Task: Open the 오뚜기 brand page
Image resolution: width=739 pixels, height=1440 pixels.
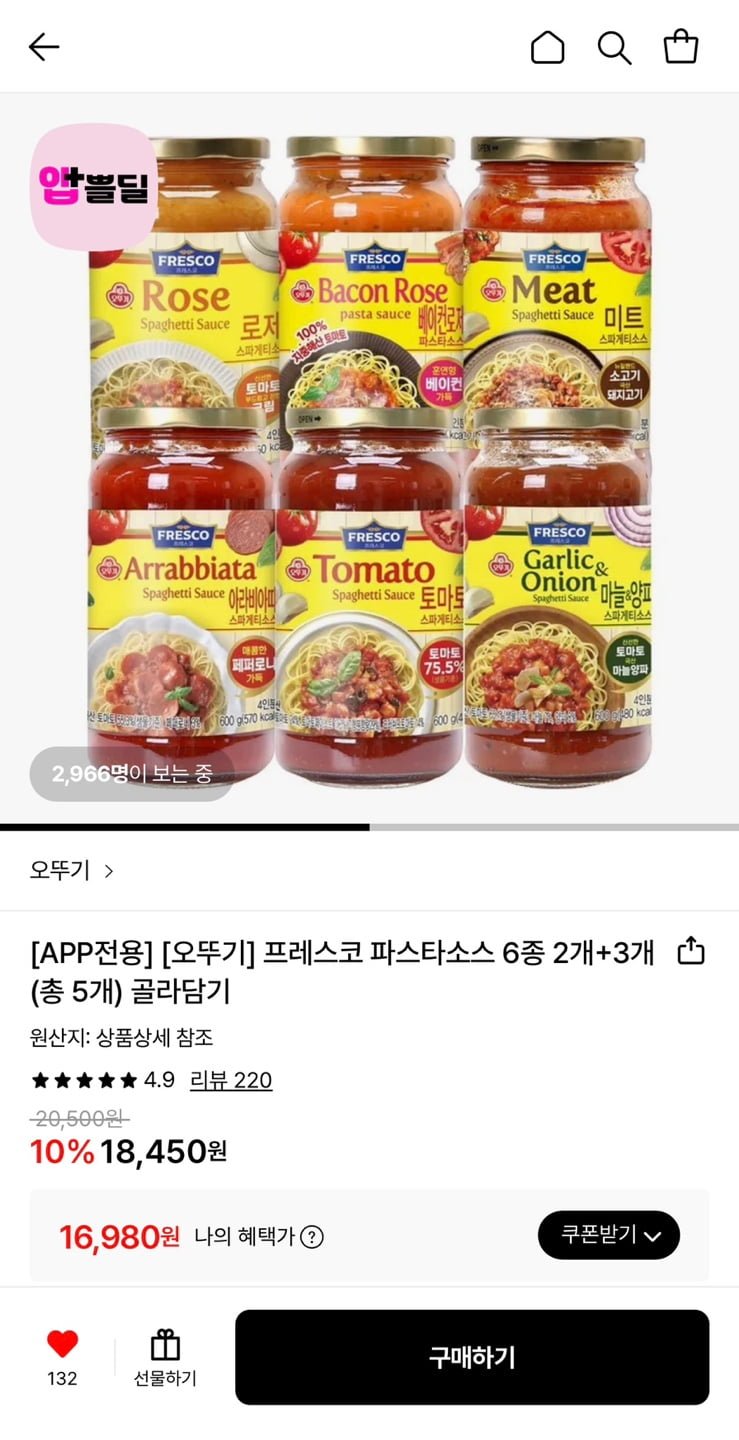Action: pos(72,870)
